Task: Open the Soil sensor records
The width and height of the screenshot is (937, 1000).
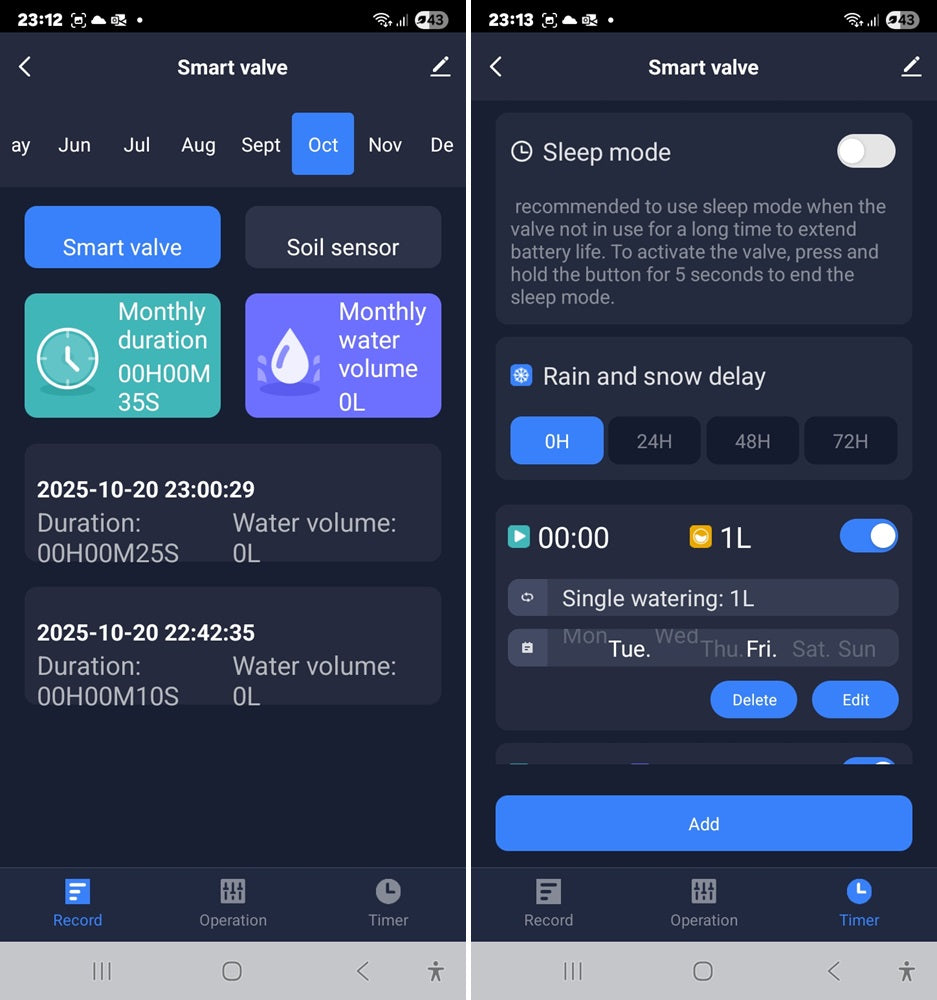Action: (343, 238)
